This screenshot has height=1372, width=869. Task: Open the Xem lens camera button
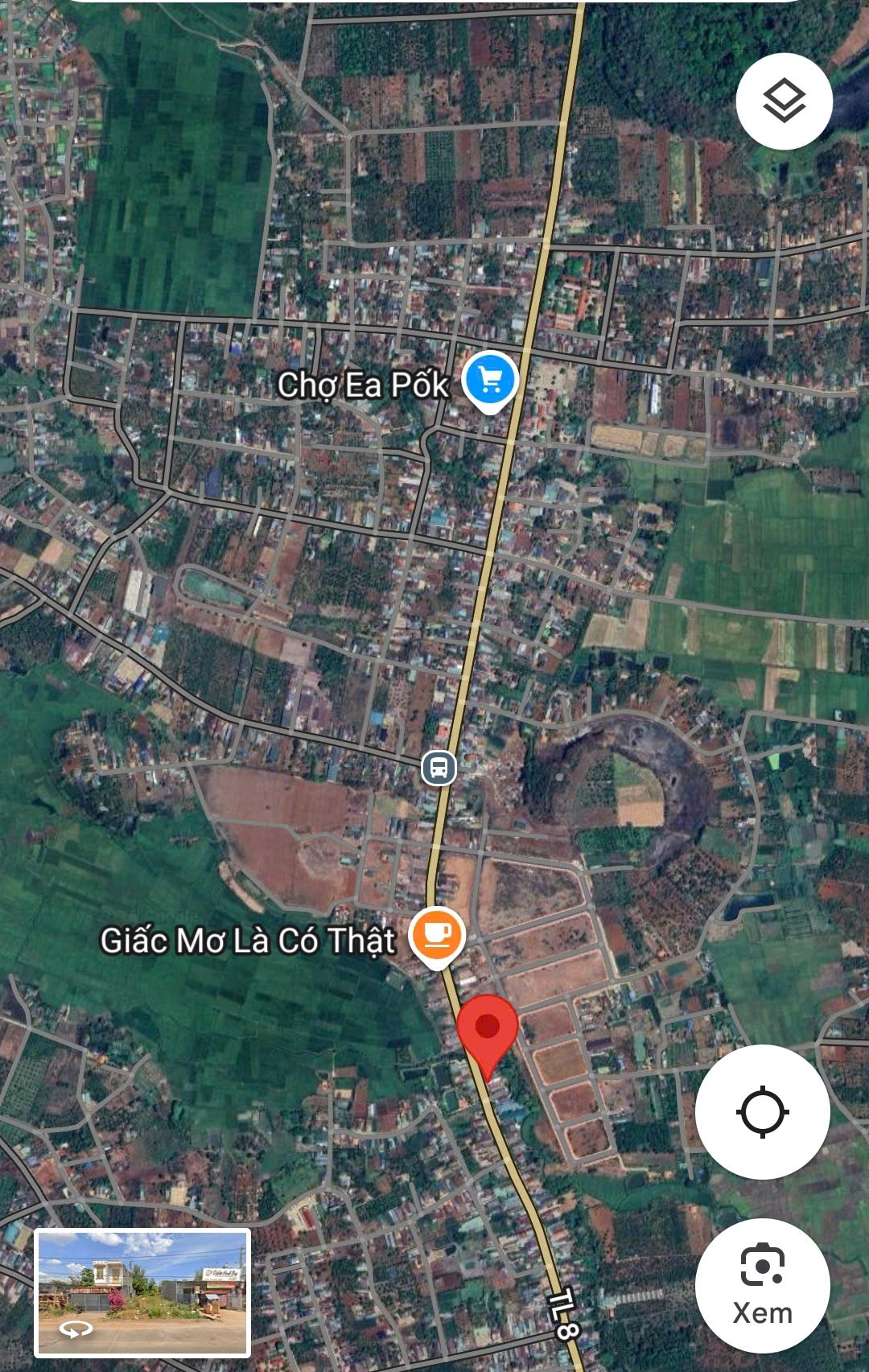[x=762, y=1285]
